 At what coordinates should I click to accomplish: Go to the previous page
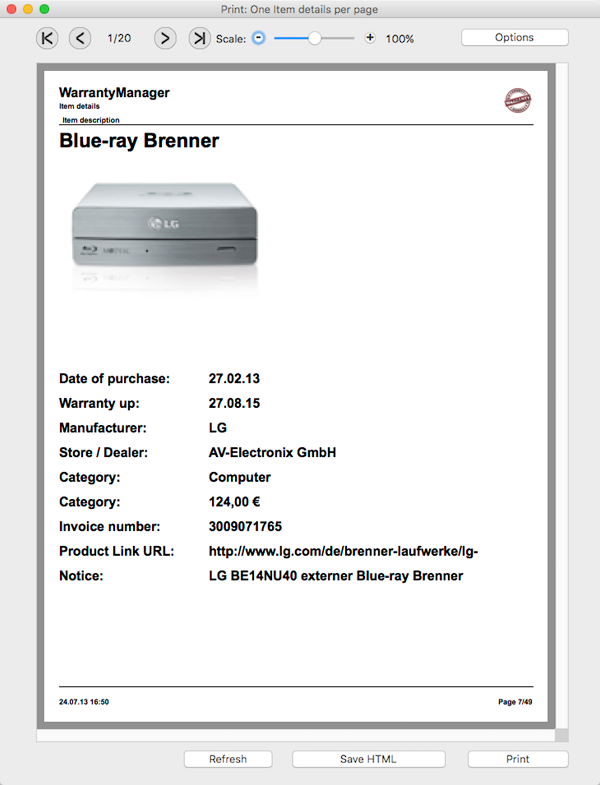[80, 38]
